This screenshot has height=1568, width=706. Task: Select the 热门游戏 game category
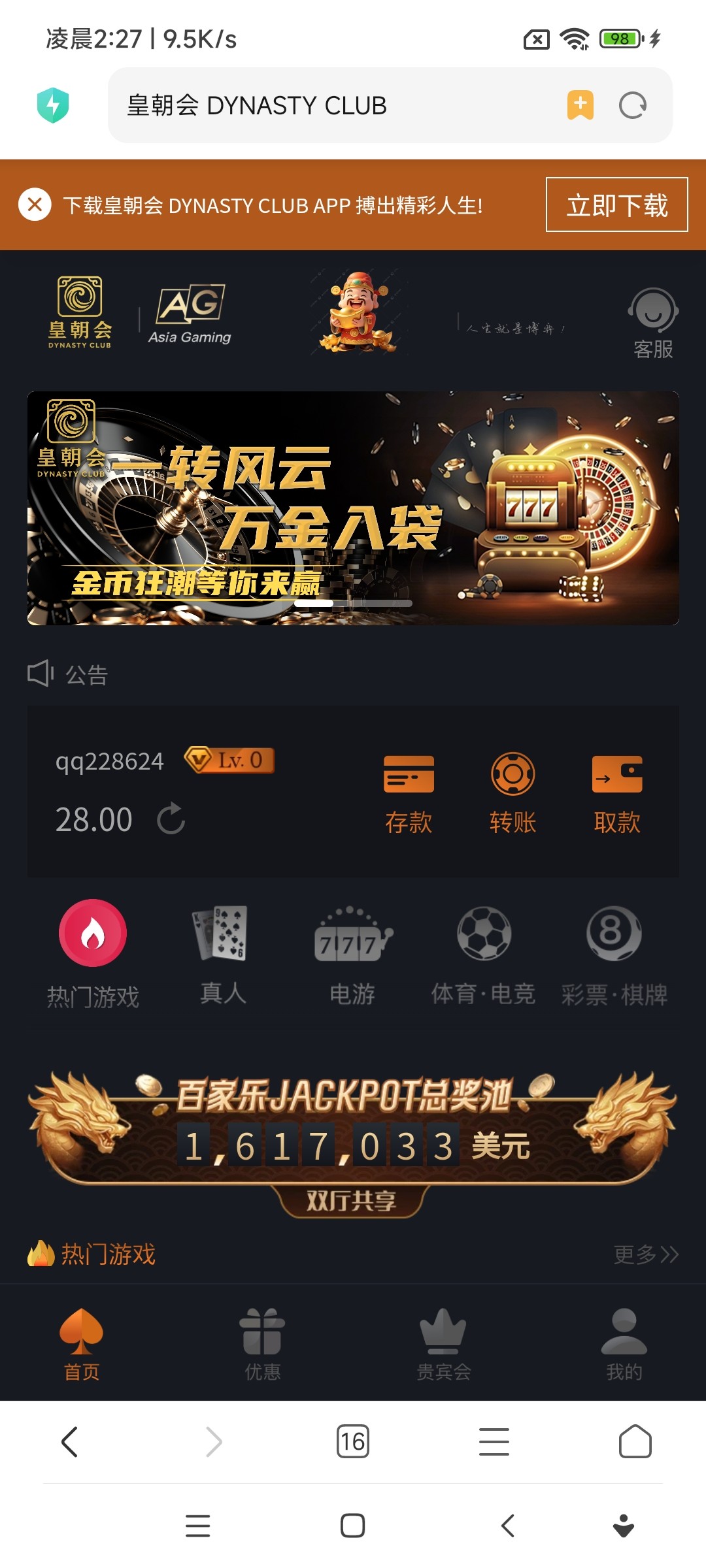tap(93, 954)
